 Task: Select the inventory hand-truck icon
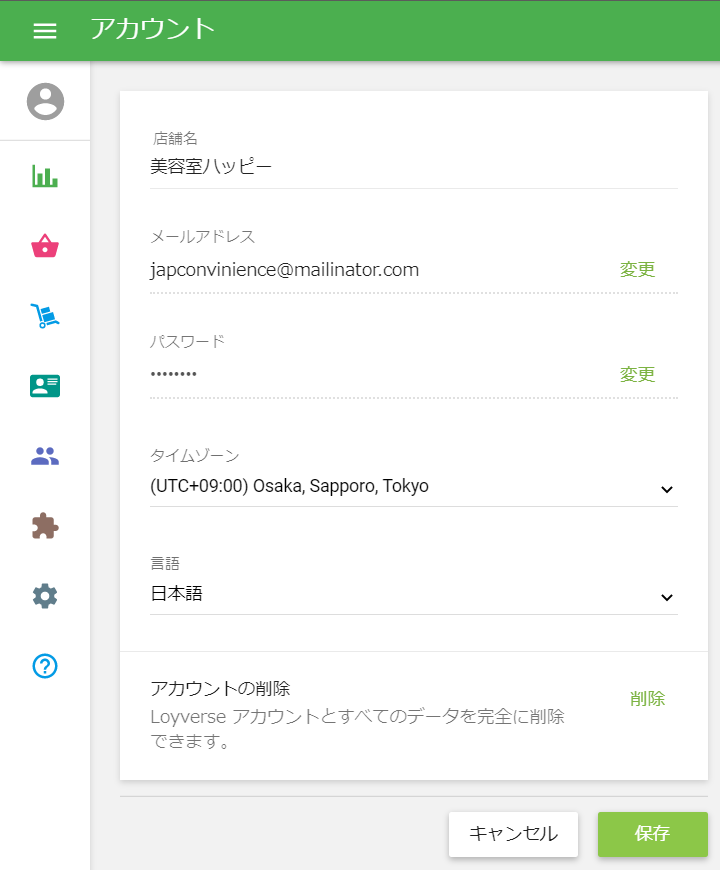pyautogui.click(x=45, y=315)
